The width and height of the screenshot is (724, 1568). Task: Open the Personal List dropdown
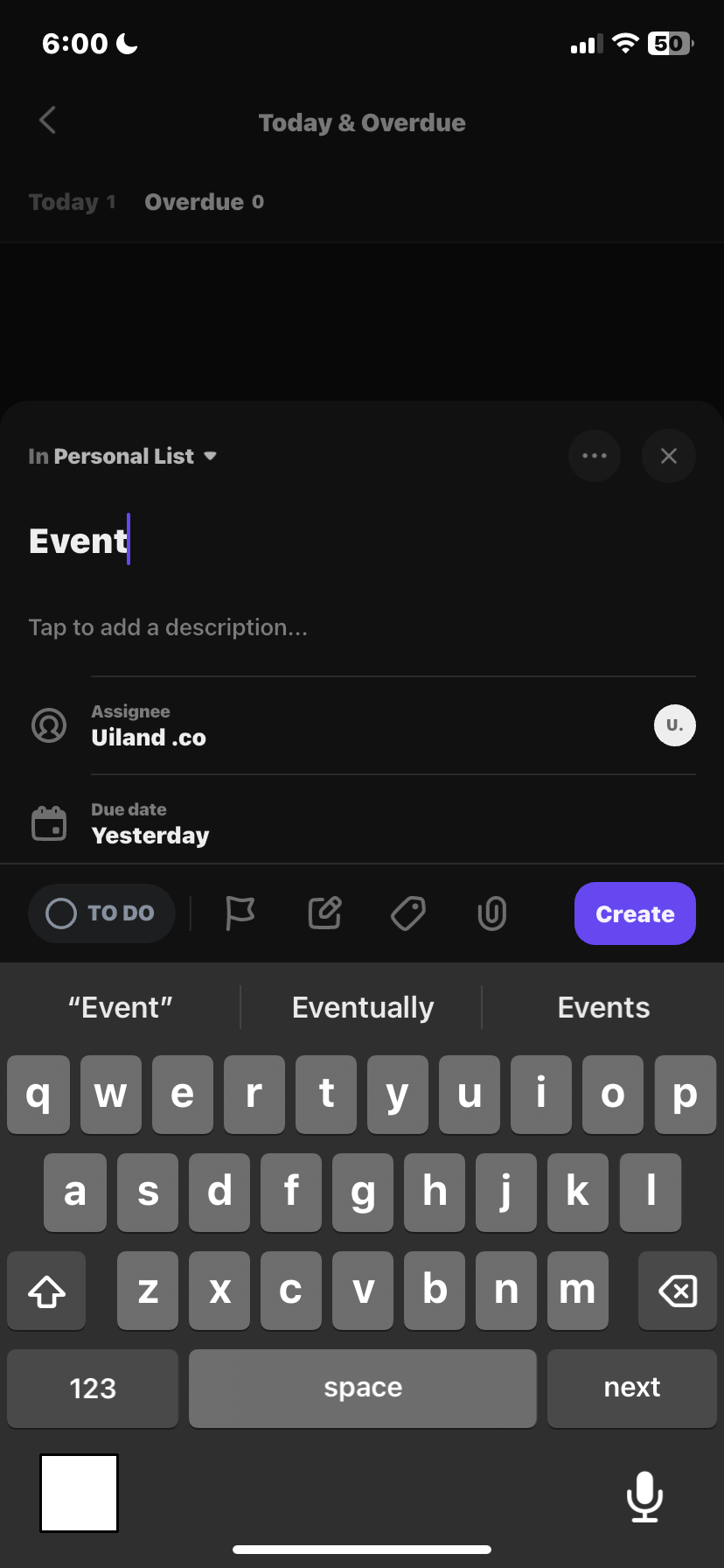point(122,456)
